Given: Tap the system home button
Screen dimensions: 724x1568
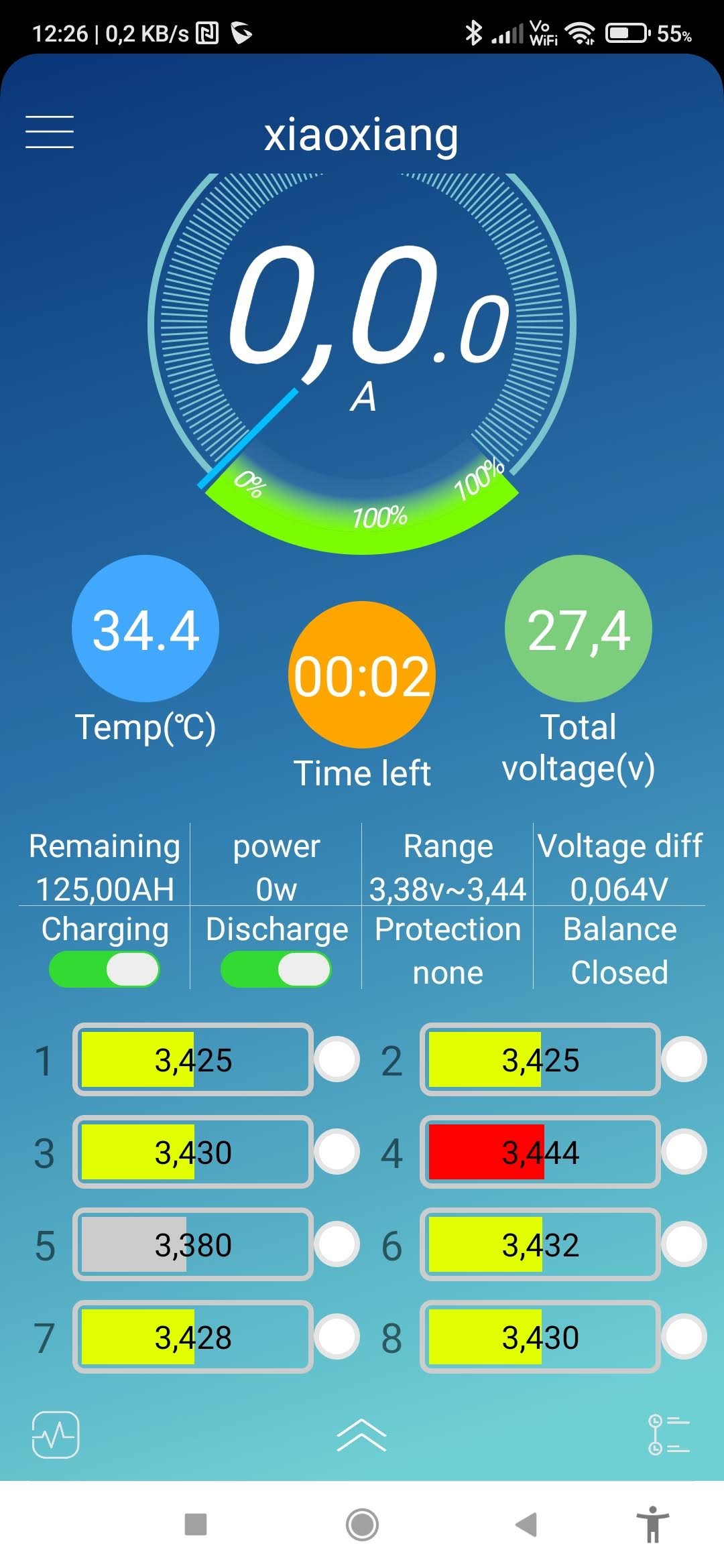Looking at the screenshot, I should pos(362,1524).
